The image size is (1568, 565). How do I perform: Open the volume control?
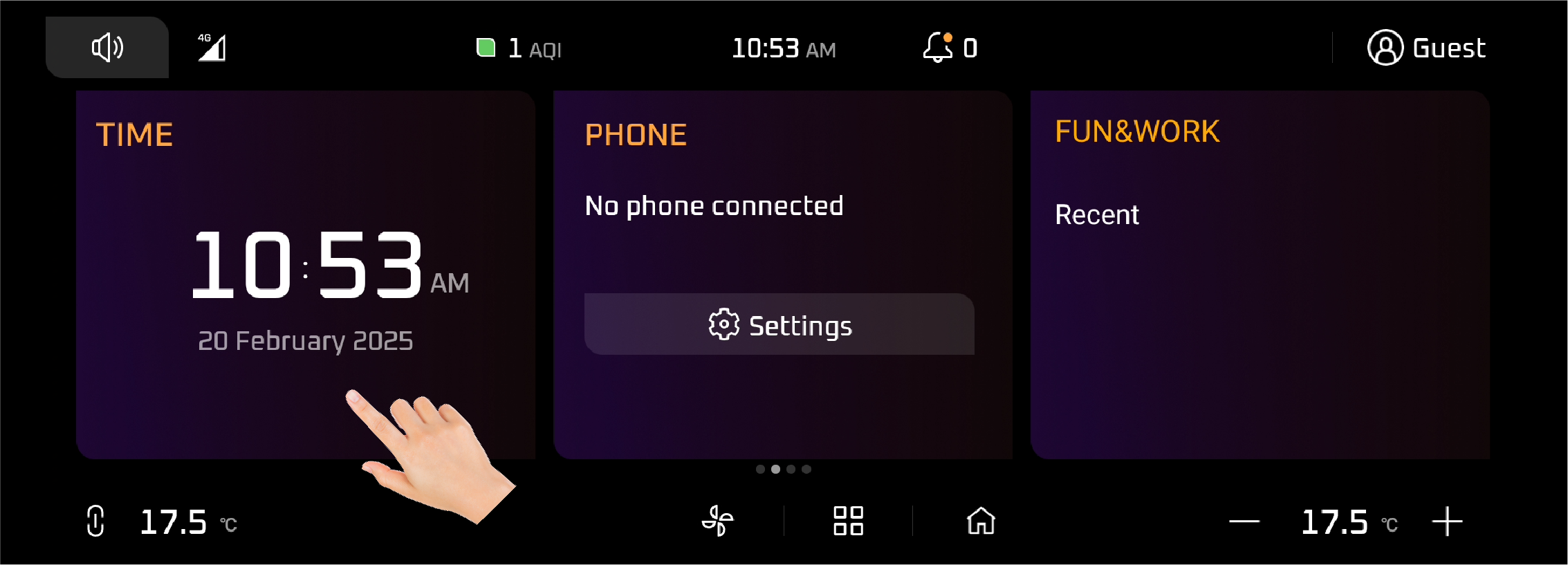[x=107, y=48]
